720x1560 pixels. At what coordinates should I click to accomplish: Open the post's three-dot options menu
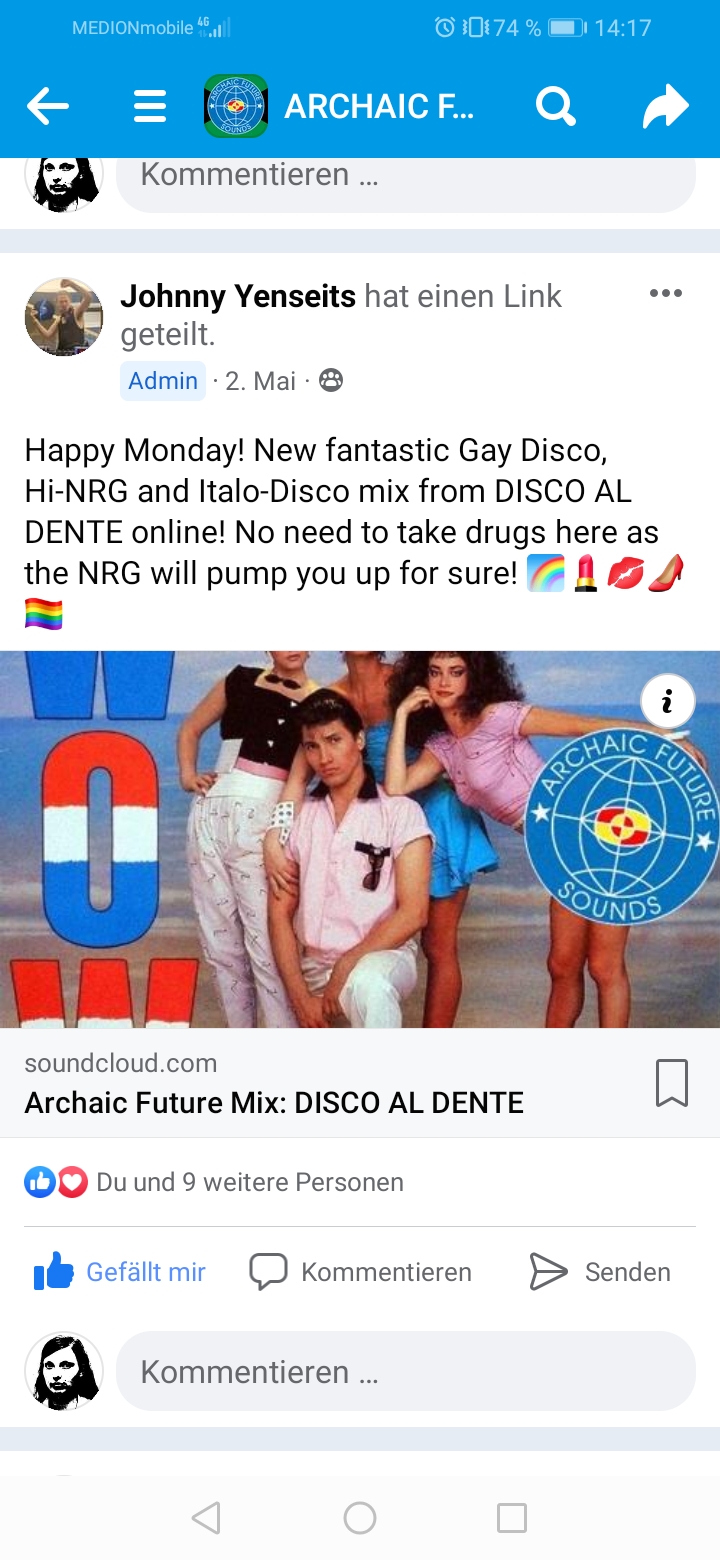tap(665, 294)
